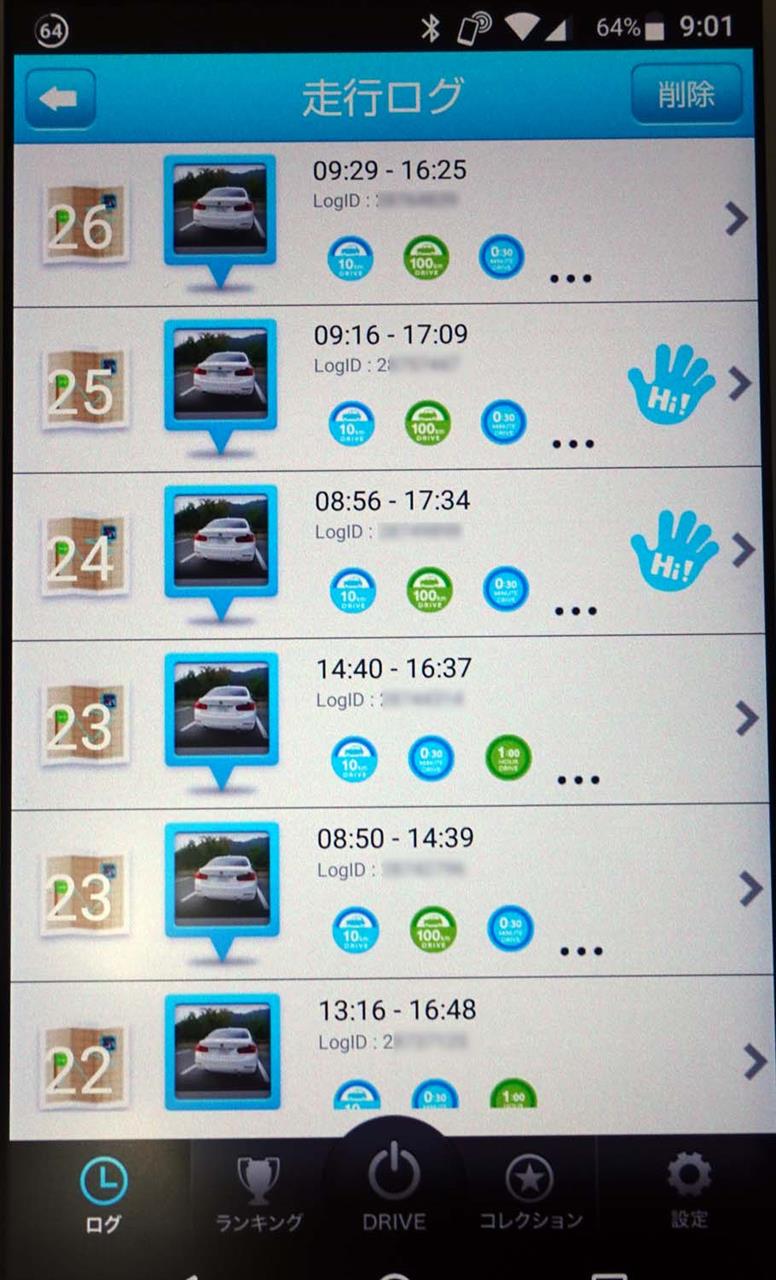Screen dimensions: 776x1280
Task: Tap the 削除 delete button
Action: (x=686, y=94)
